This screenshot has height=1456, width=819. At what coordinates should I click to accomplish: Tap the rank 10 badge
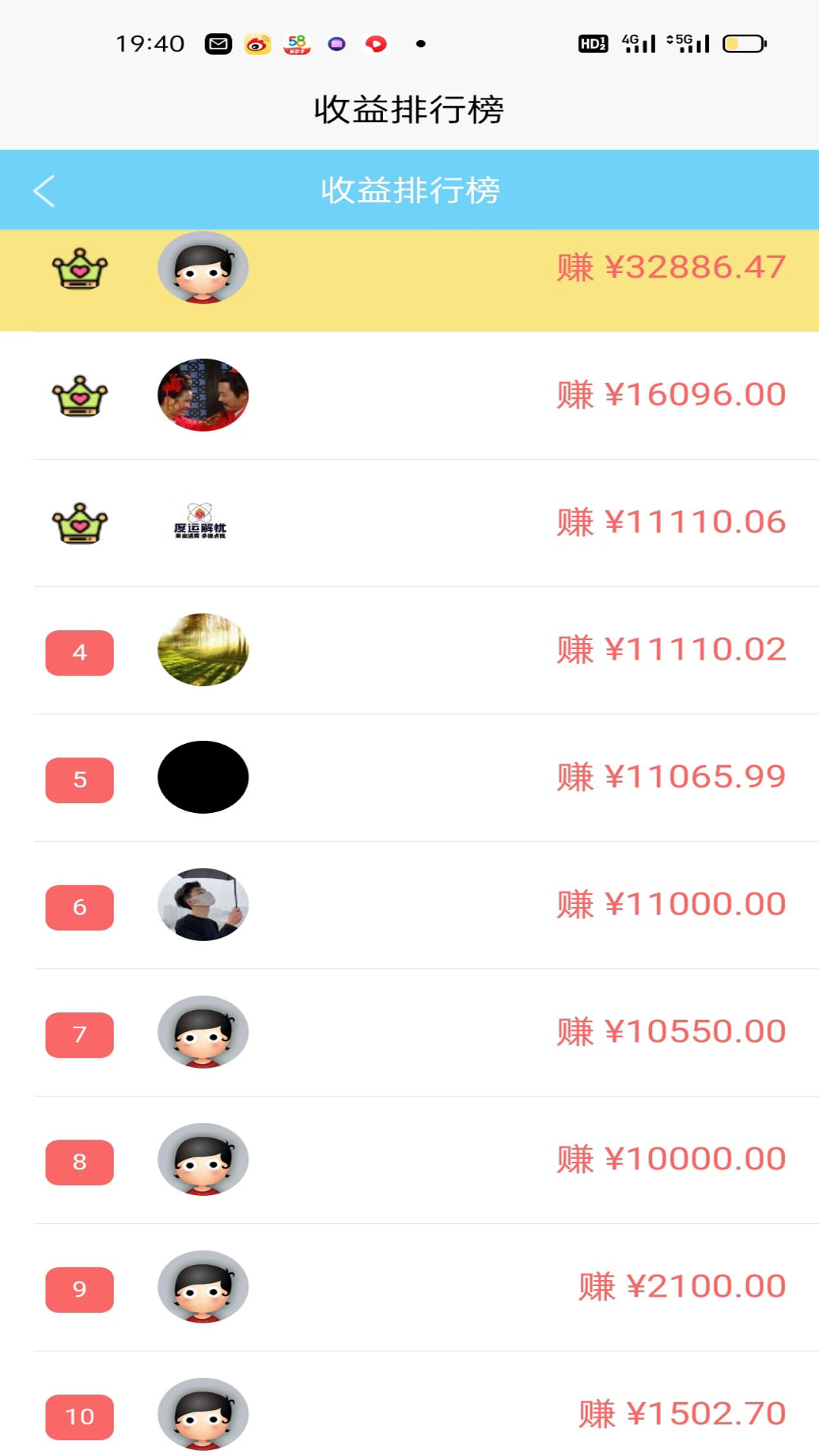tap(79, 1417)
